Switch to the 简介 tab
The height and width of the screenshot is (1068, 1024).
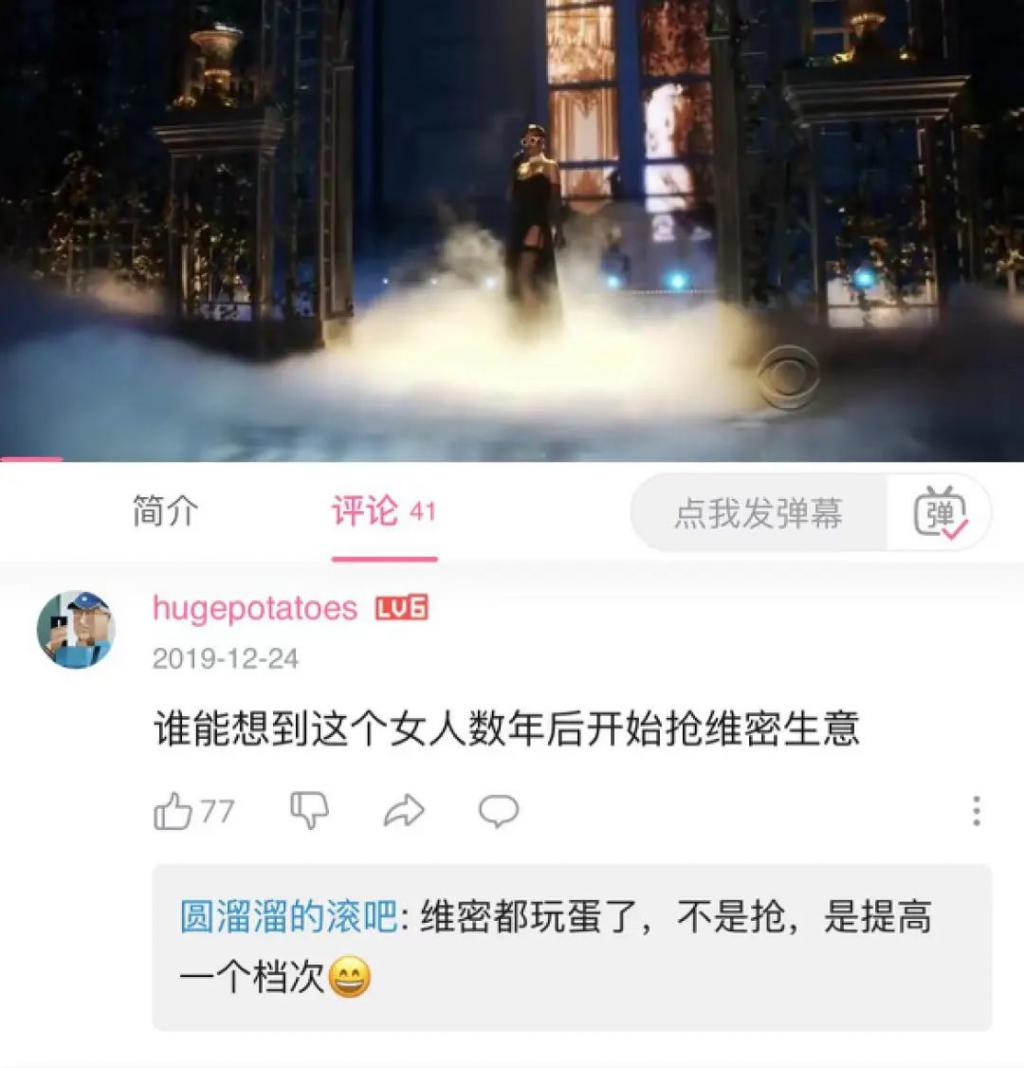(x=166, y=512)
